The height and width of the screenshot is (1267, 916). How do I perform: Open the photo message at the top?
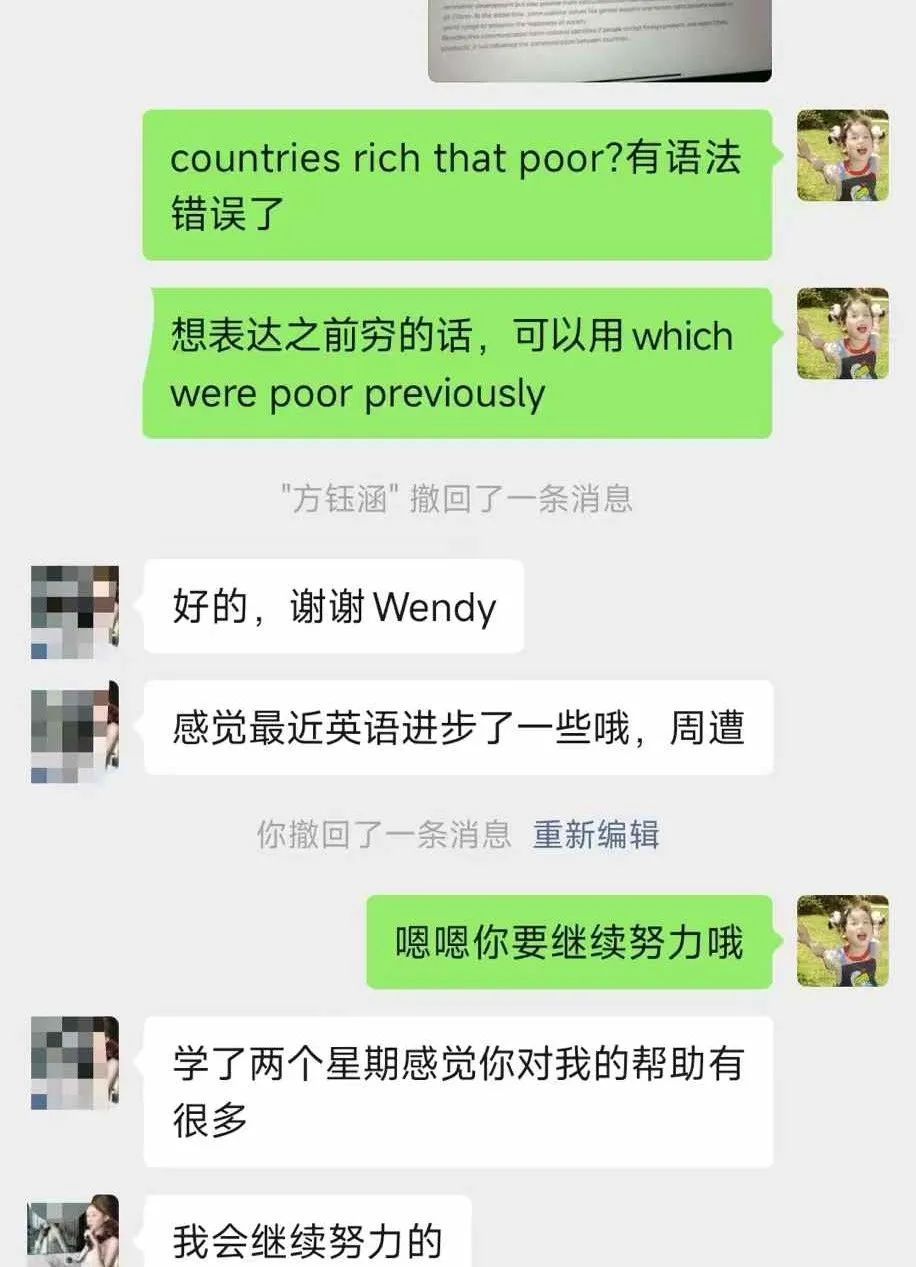point(600,40)
